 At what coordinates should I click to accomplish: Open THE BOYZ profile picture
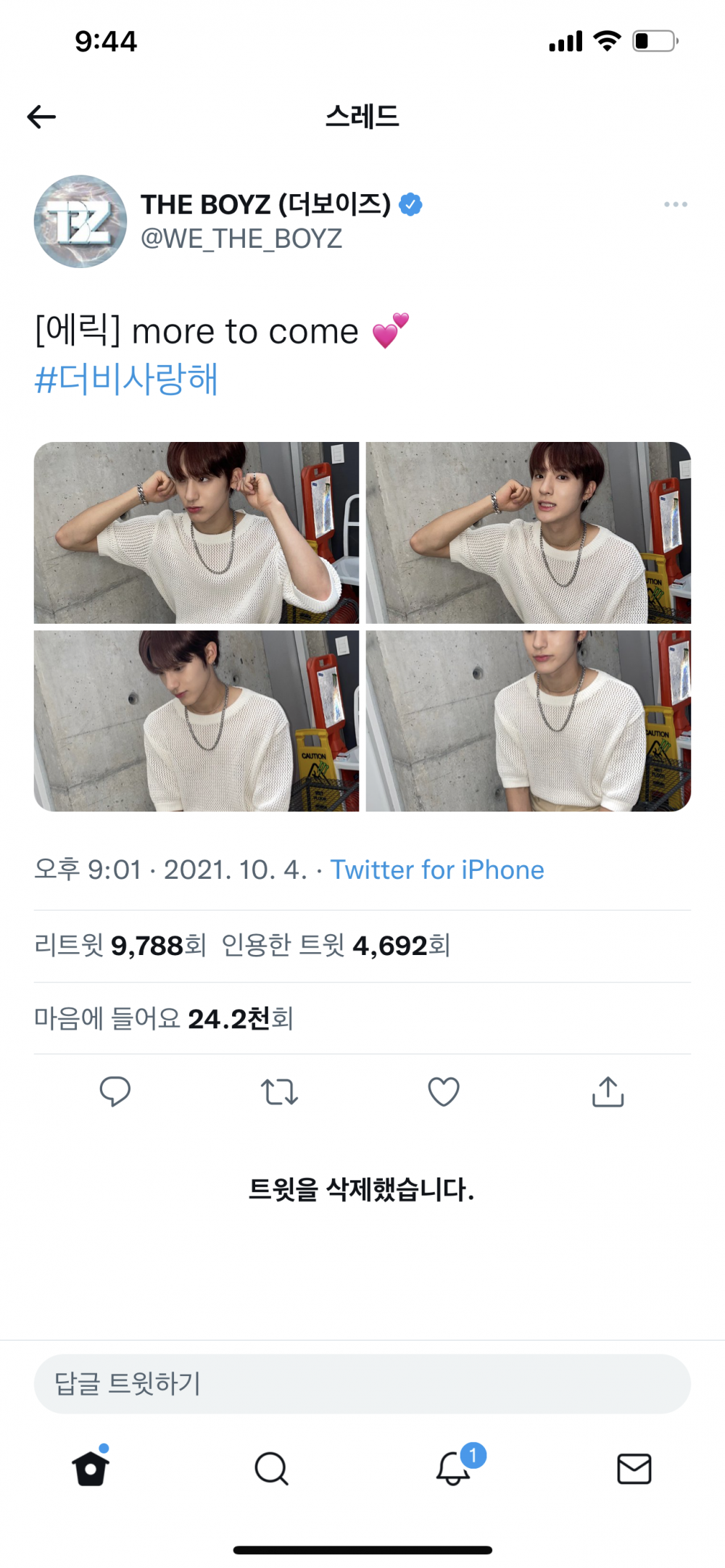point(80,221)
